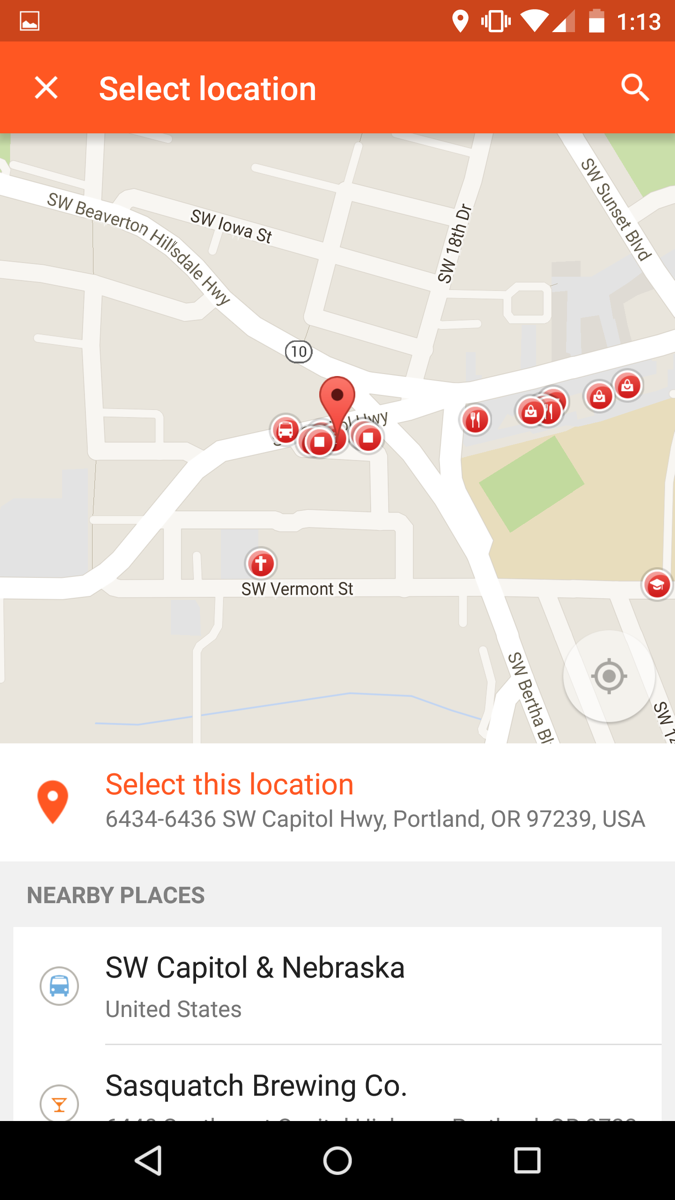Open location search

(x=635, y=88)
